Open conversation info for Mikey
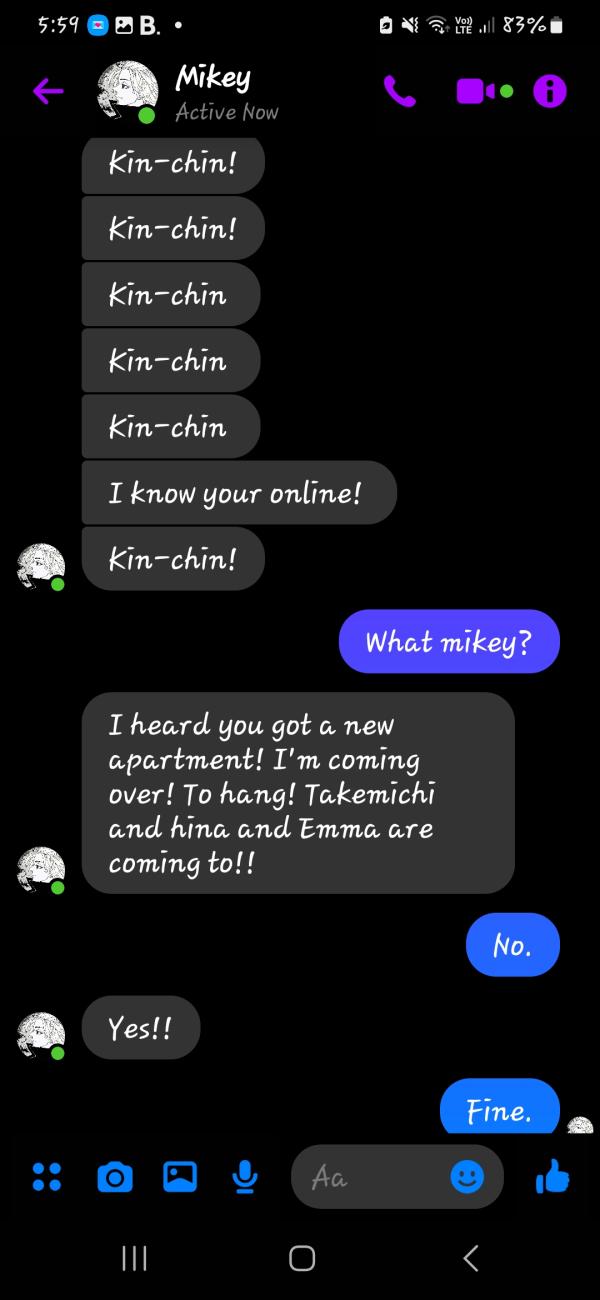Viewport: 600px width, 1300px height. 548,92
